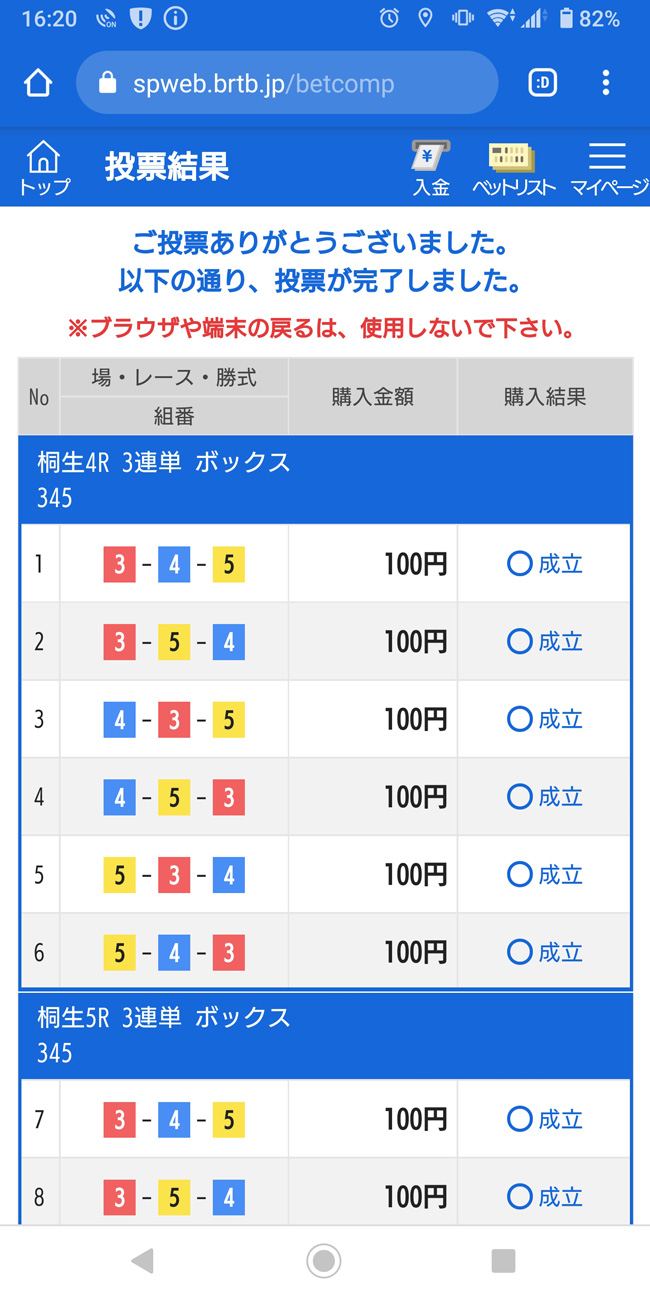Go to the browser home page
The height and width of the screenshot is (1300, 650).
[38, 83]
